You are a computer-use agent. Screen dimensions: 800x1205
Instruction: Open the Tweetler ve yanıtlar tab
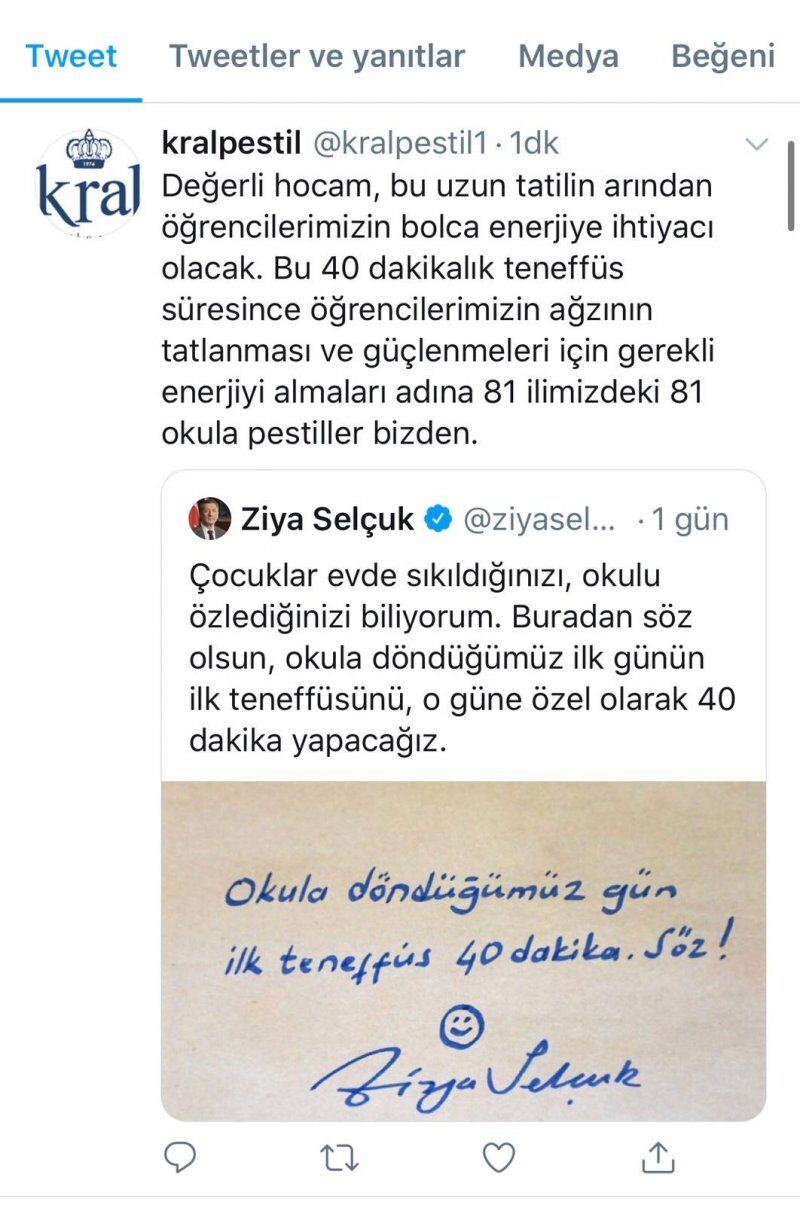316,56
